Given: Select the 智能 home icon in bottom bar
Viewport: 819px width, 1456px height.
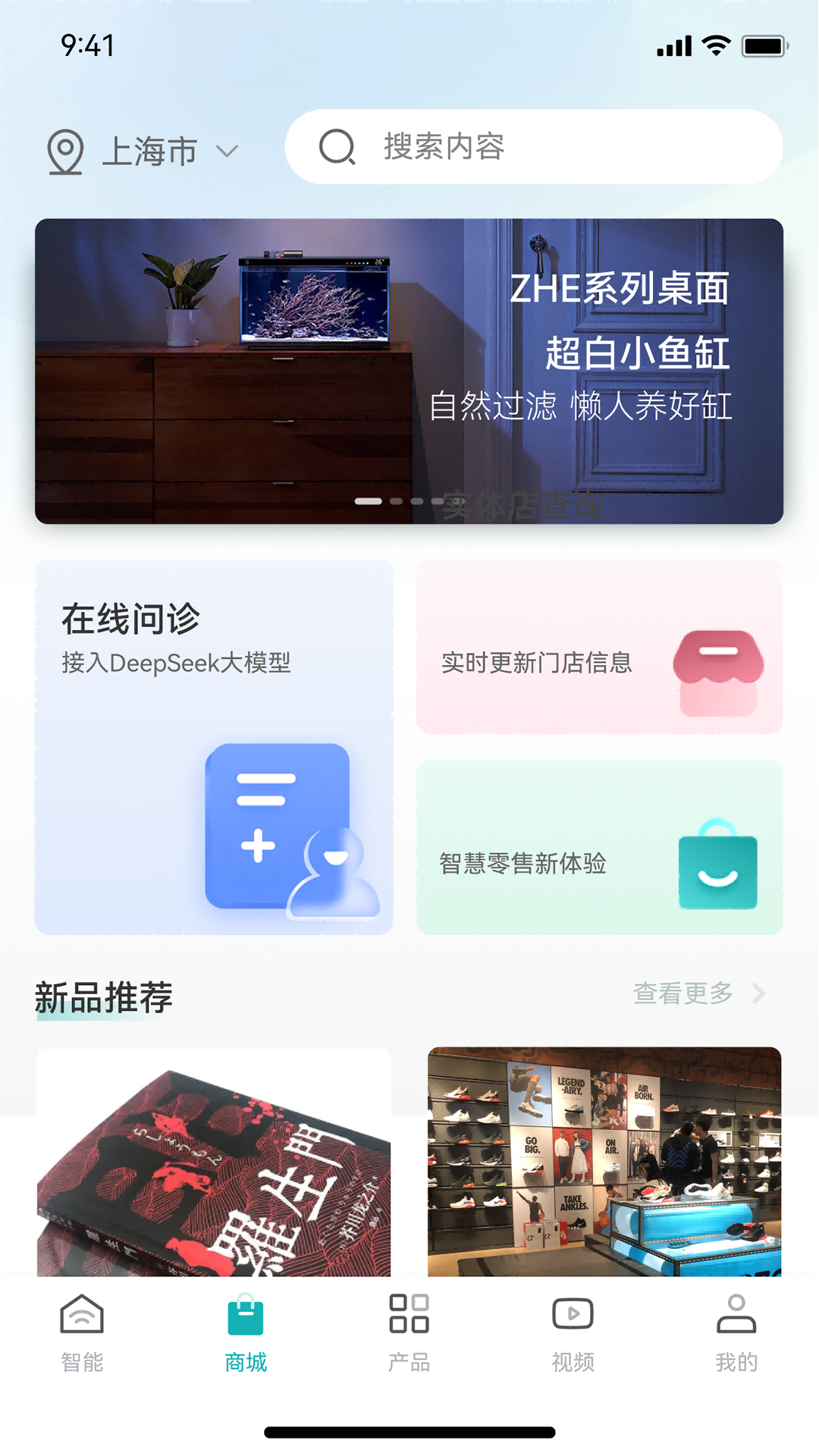Looking at the screenshot, I should [82, 1314].
